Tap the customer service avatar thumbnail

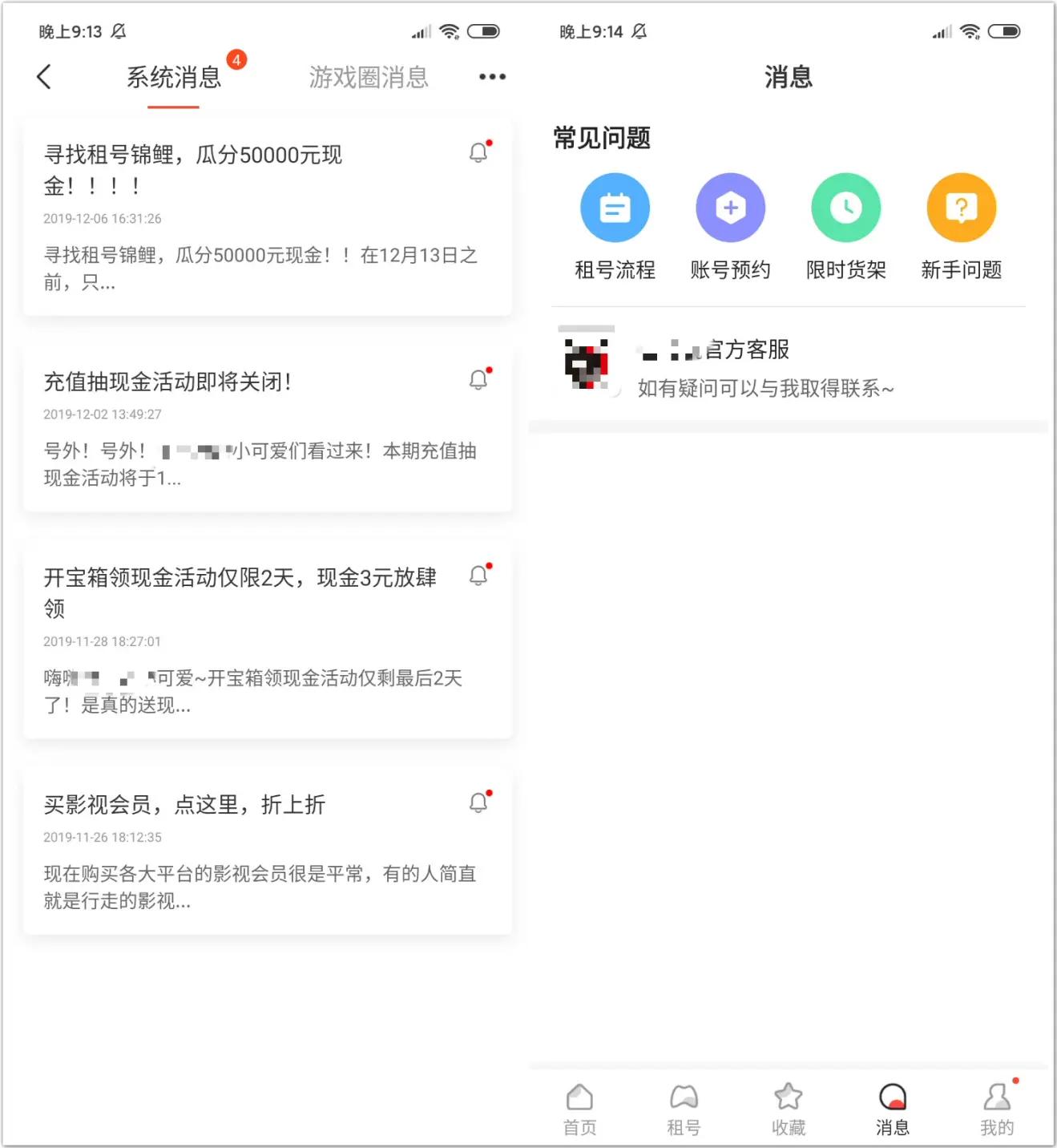pos(589,366)
